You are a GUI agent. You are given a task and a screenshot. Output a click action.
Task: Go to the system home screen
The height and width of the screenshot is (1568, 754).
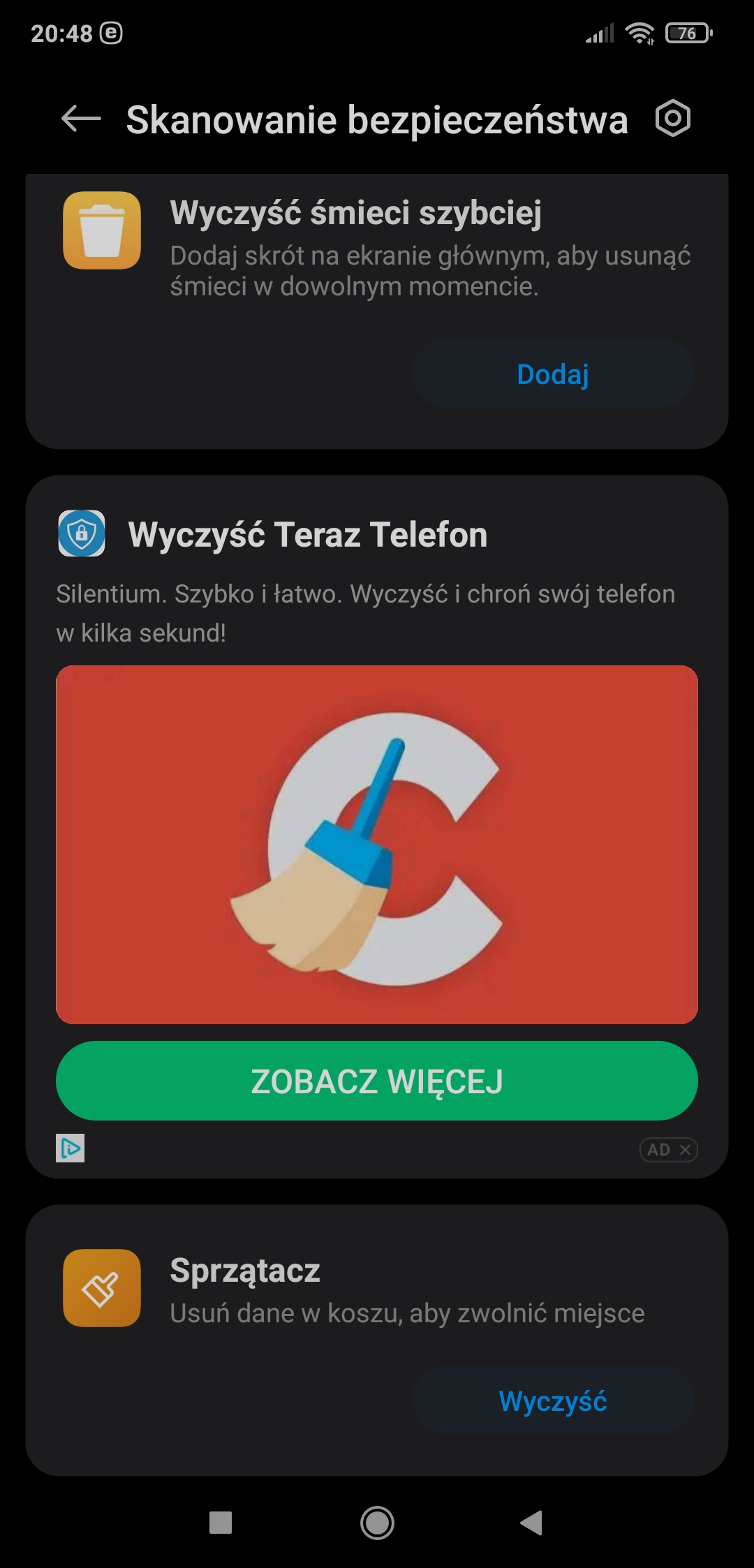click(377, 1523)
